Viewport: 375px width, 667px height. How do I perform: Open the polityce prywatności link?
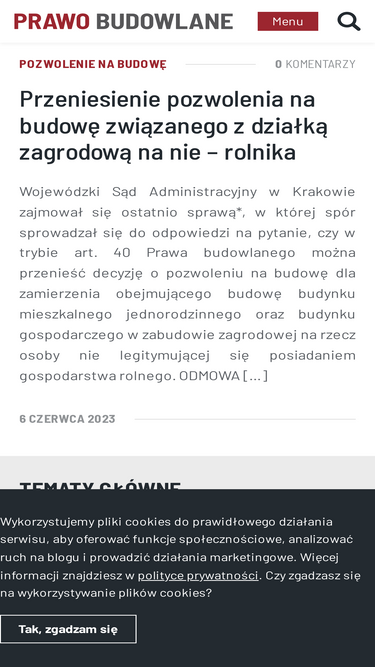point(198,576)
